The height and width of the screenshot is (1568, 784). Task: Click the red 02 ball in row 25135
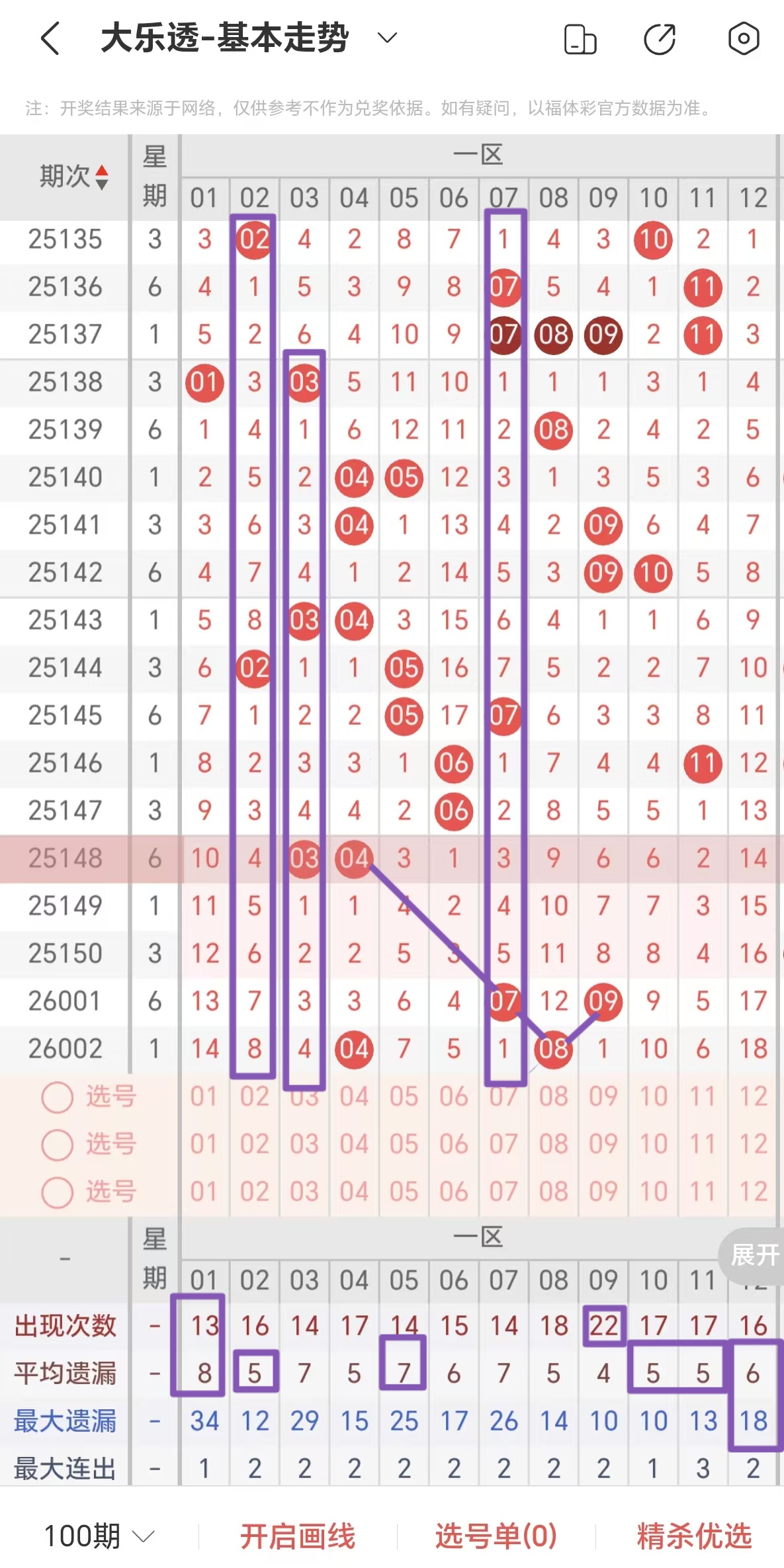254,240
